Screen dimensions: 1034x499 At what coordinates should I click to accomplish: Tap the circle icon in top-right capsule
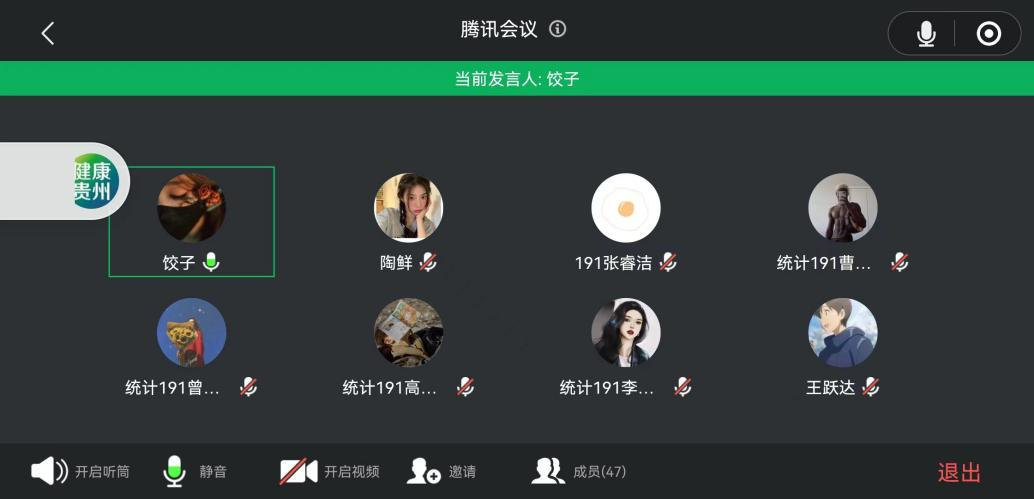(x=988, y=34)
